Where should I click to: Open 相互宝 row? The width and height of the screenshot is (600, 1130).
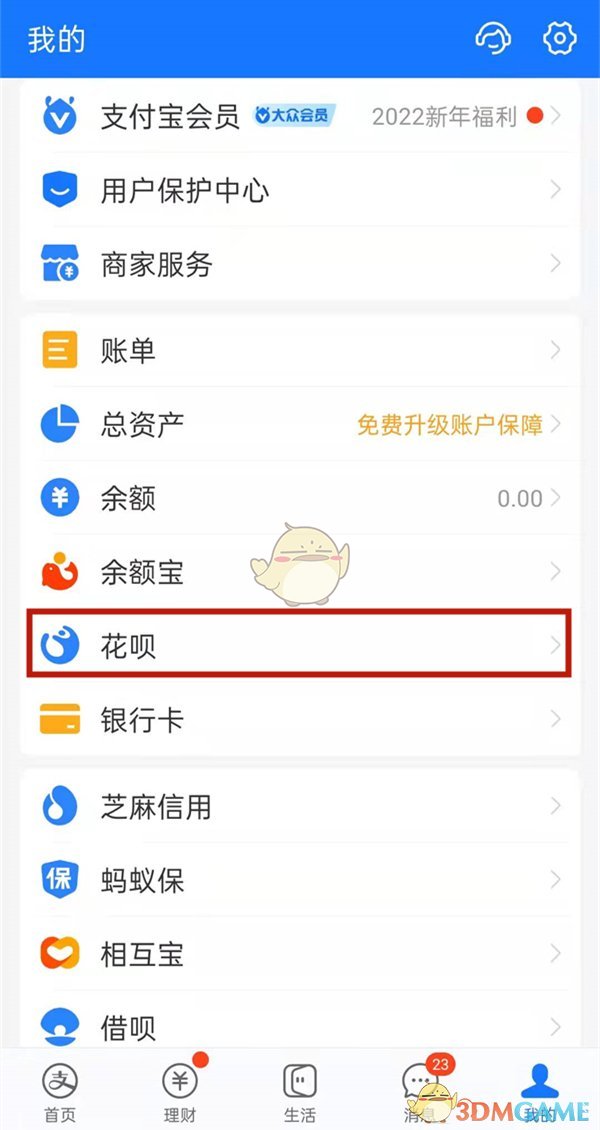coord(300,953)
